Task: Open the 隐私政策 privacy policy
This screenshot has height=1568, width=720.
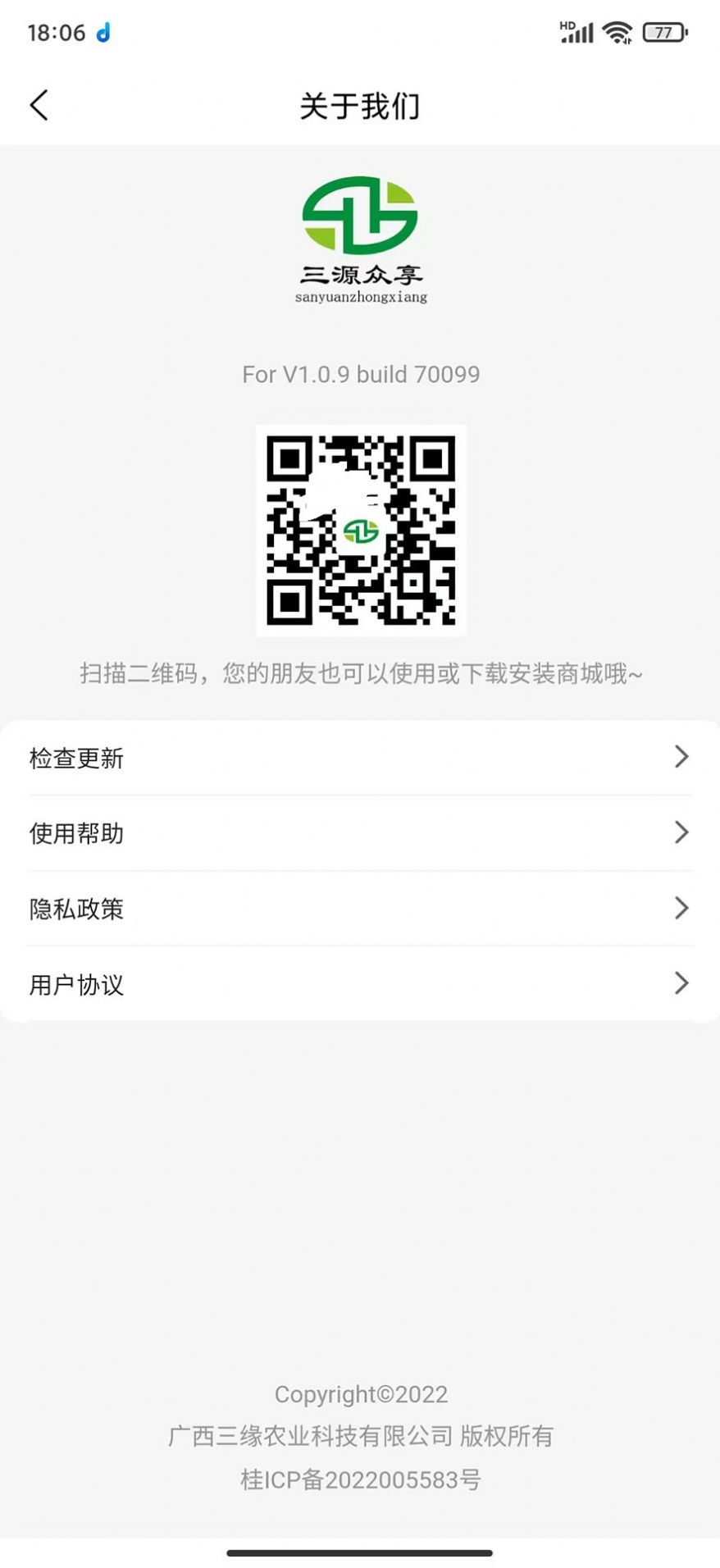Action: tap(75, 909)
